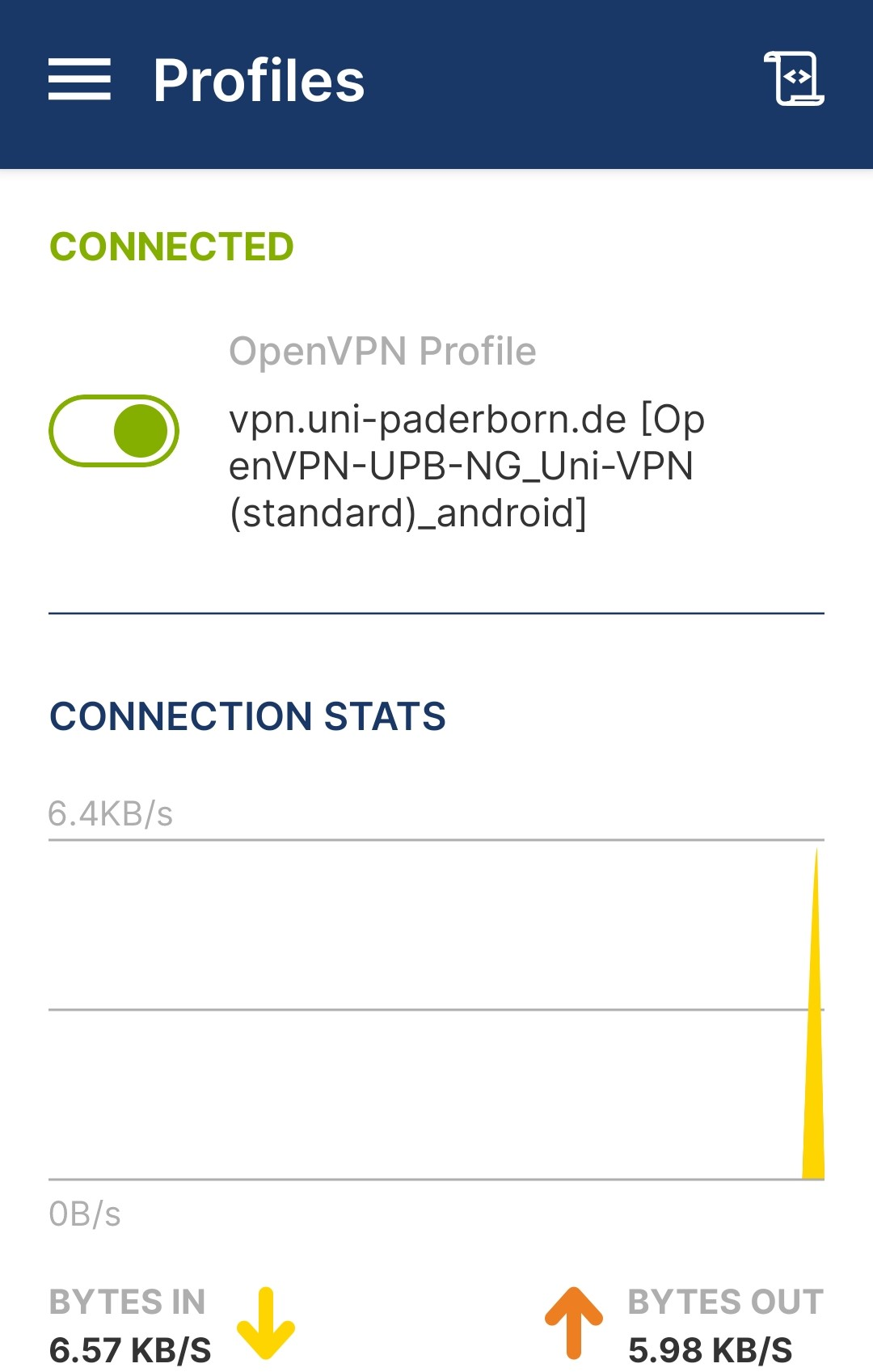
Task: Open the log file icon
Action: [x=794, y=78]
